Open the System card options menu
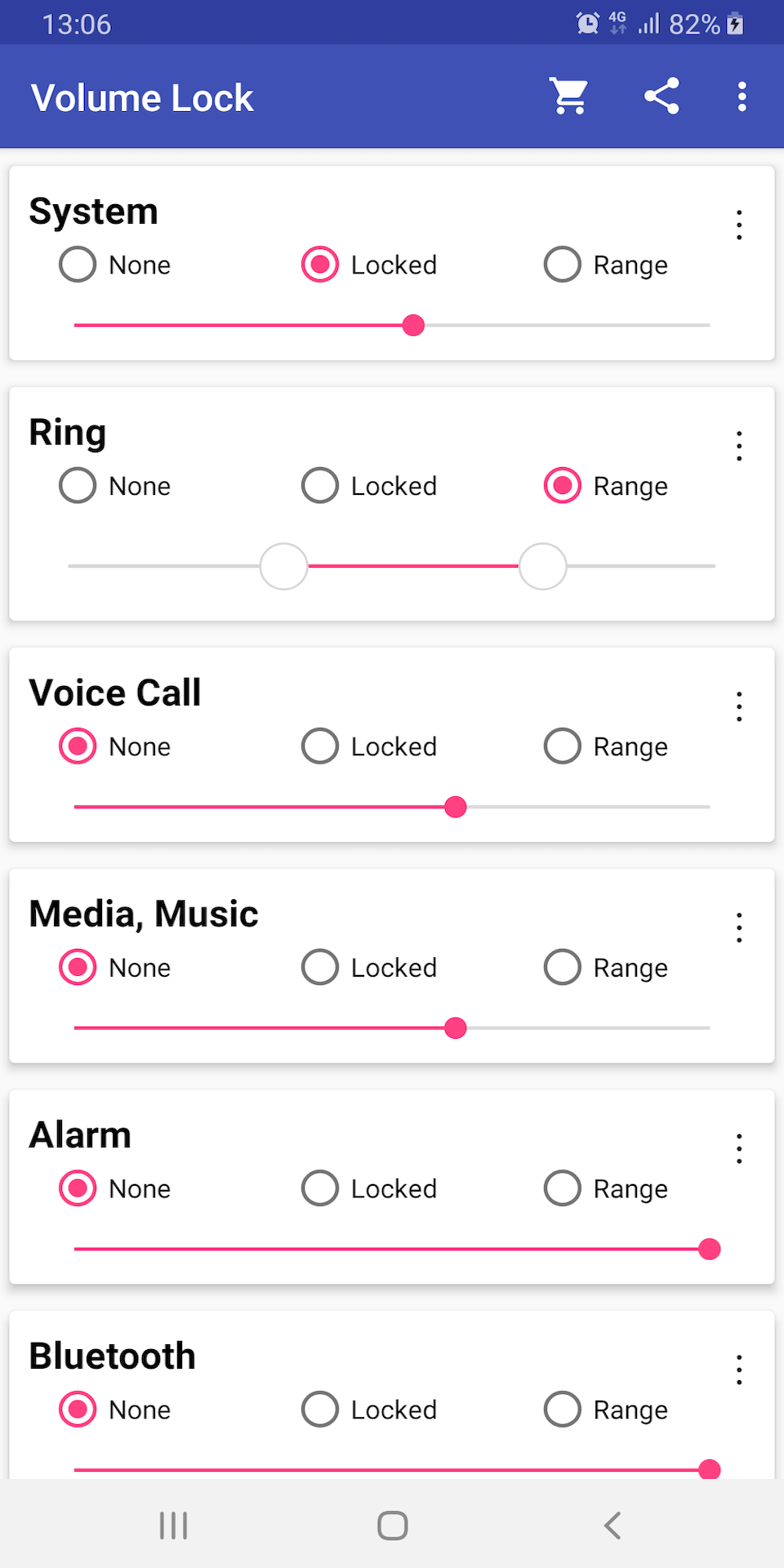This screenshot has width=784, height=1568. click(x=739, y=225)
